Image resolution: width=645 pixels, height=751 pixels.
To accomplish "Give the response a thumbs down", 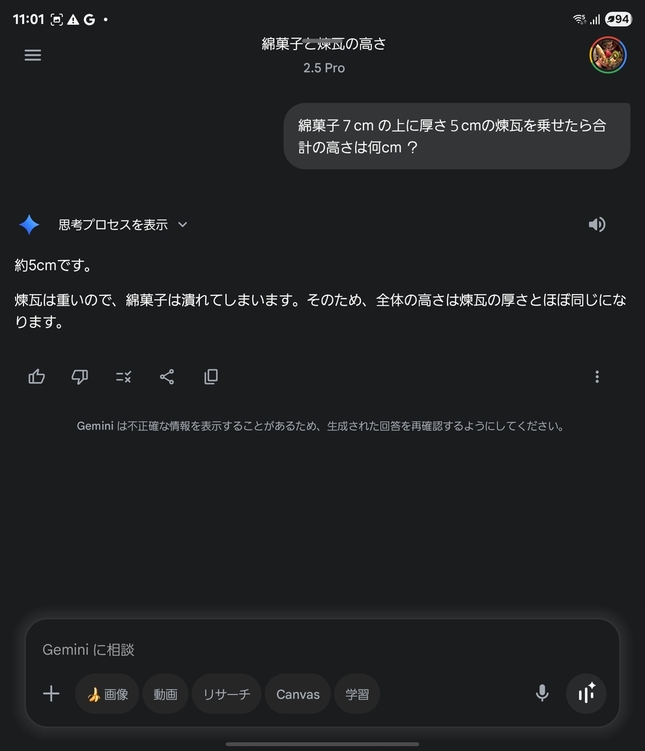I will pos(80,377).
